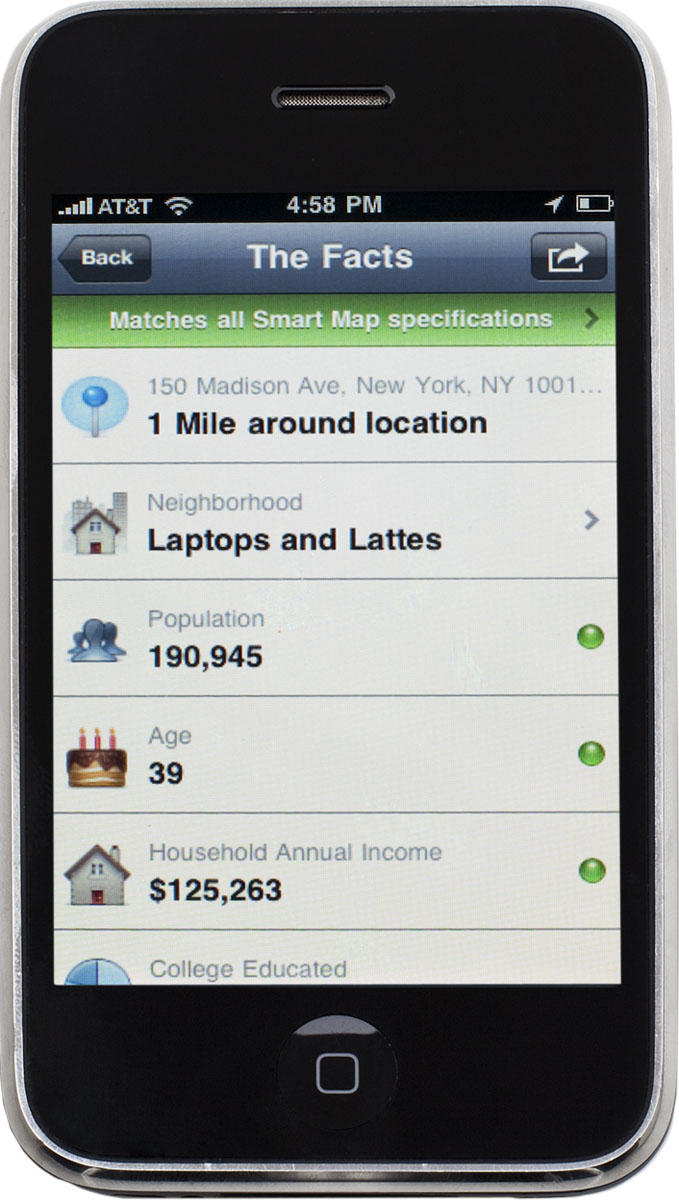Image resolution: width=679 pixels, height=1200 pixels.
Task: Tap the Household Annual Income row
Action: pyautogui.click(x=333, y=871)
